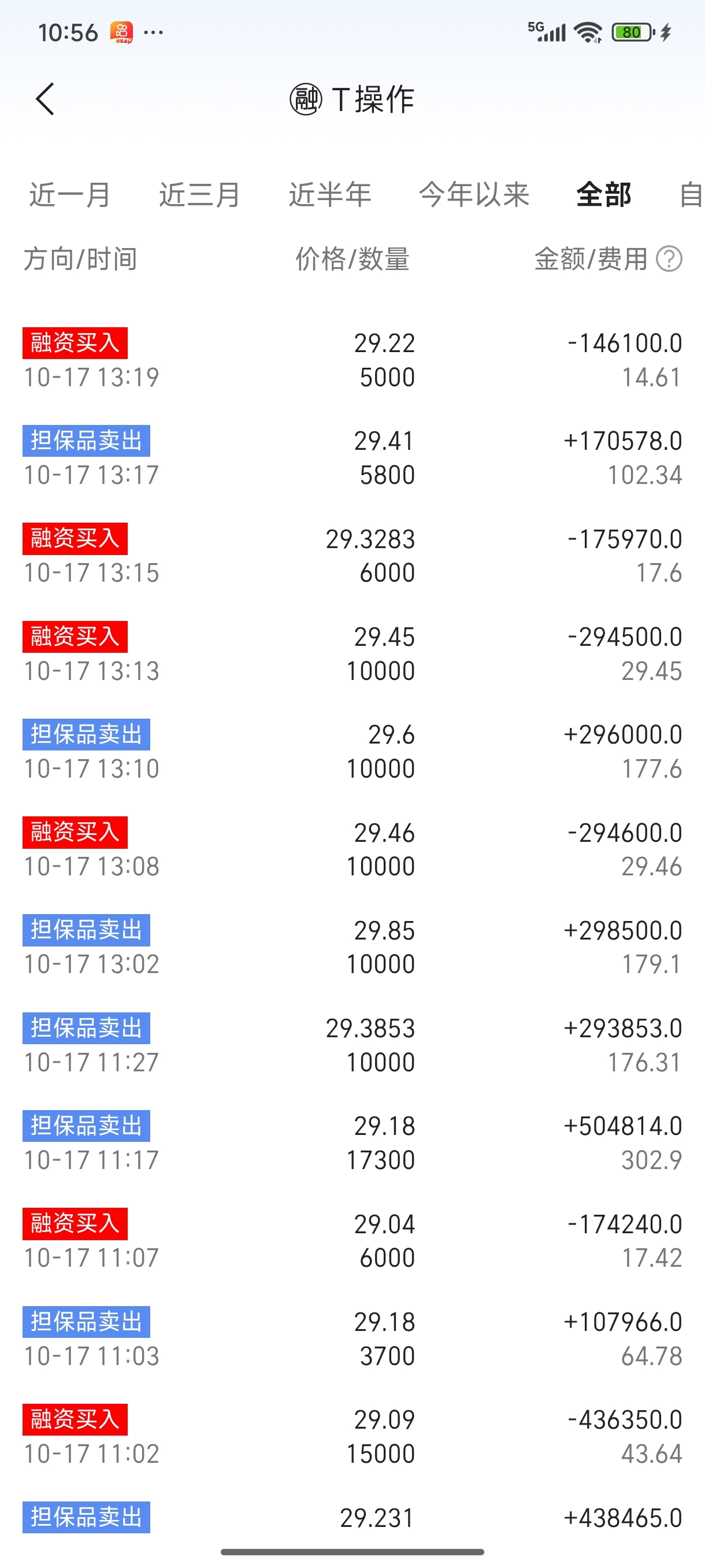Image resolution: width=705 pixels, height=1568 pixels.
Task: Switch to 今年以来 tab
Action: point(474,195)
